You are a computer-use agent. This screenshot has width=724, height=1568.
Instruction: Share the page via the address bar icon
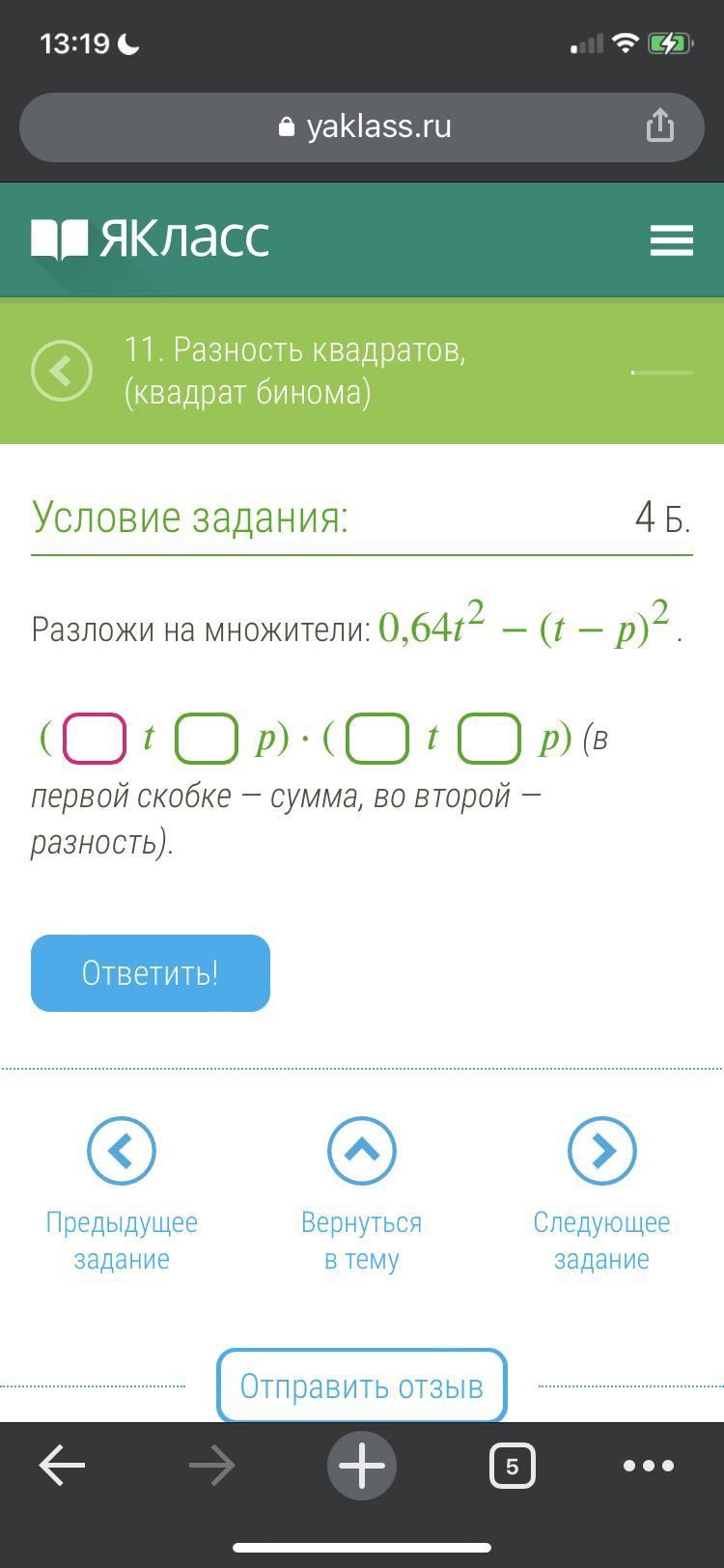[660, 126]
